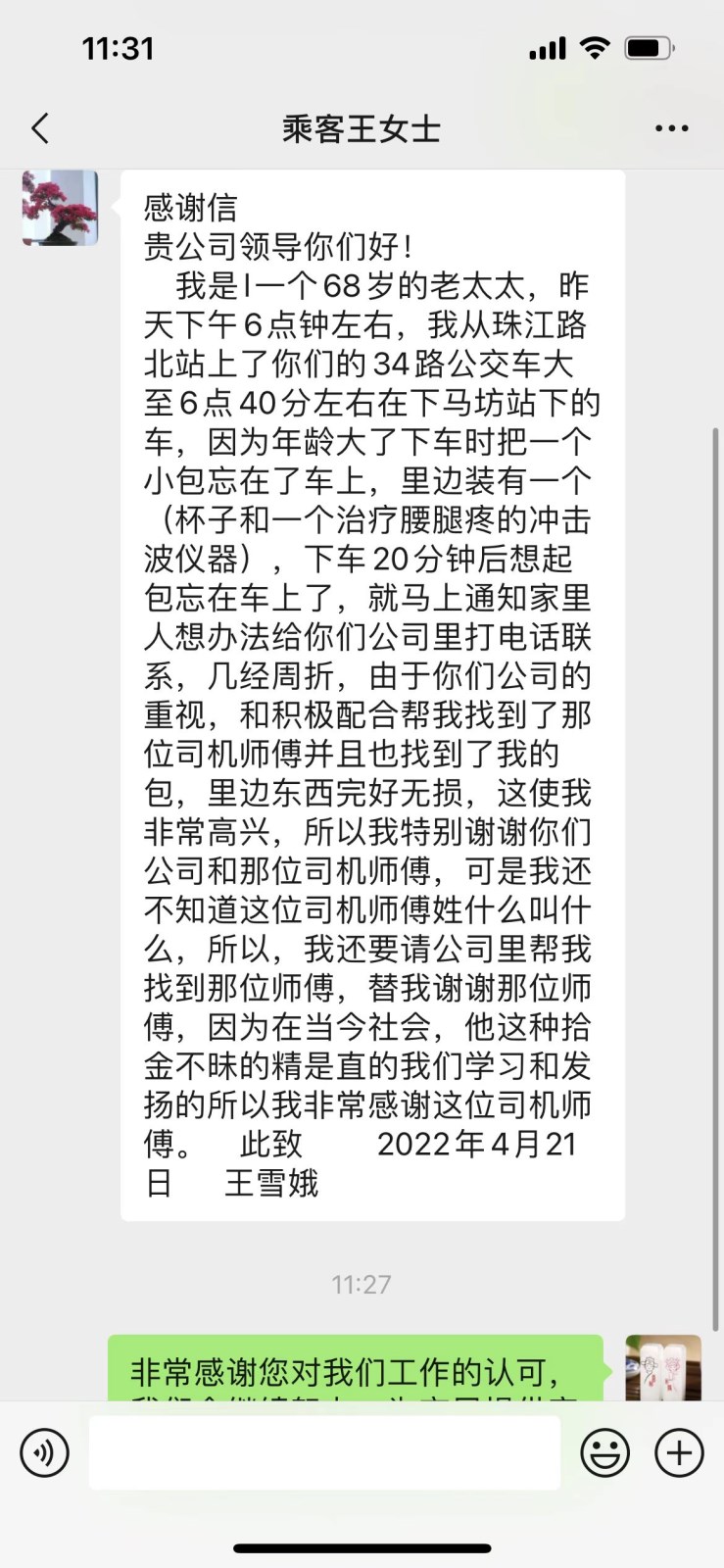The width and height of the screenshot is (724, 1568).
Task: Open the bonsai avatar of 乘客王女士
Action: pyautogui.click(x=60, y=208)
